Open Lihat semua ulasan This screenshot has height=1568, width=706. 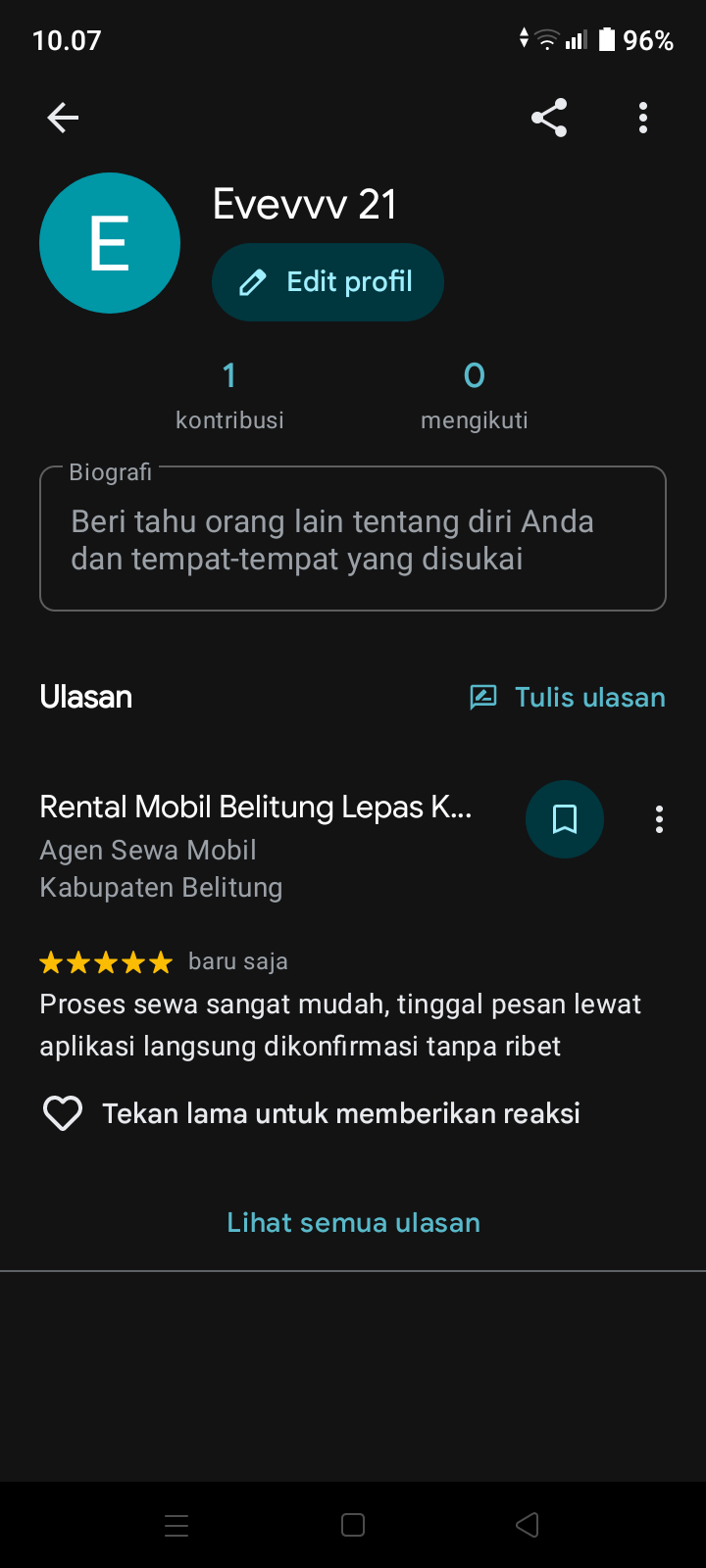(x=353, y=1223)
